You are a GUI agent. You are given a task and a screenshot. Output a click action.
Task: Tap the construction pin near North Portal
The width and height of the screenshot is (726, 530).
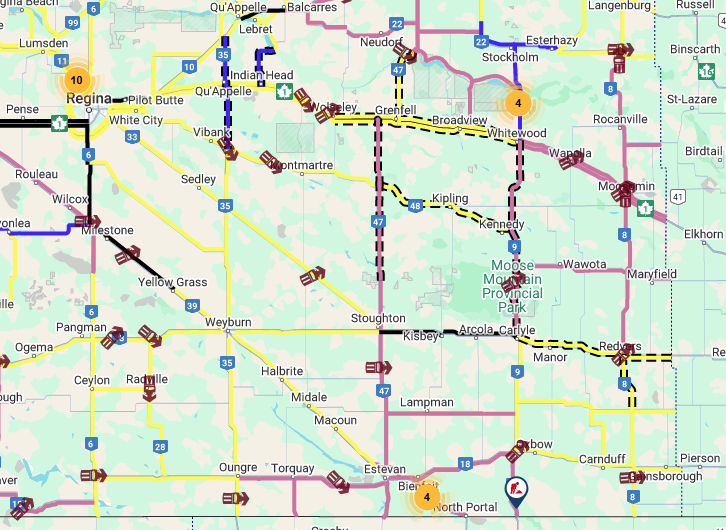[x=515, y=490]
